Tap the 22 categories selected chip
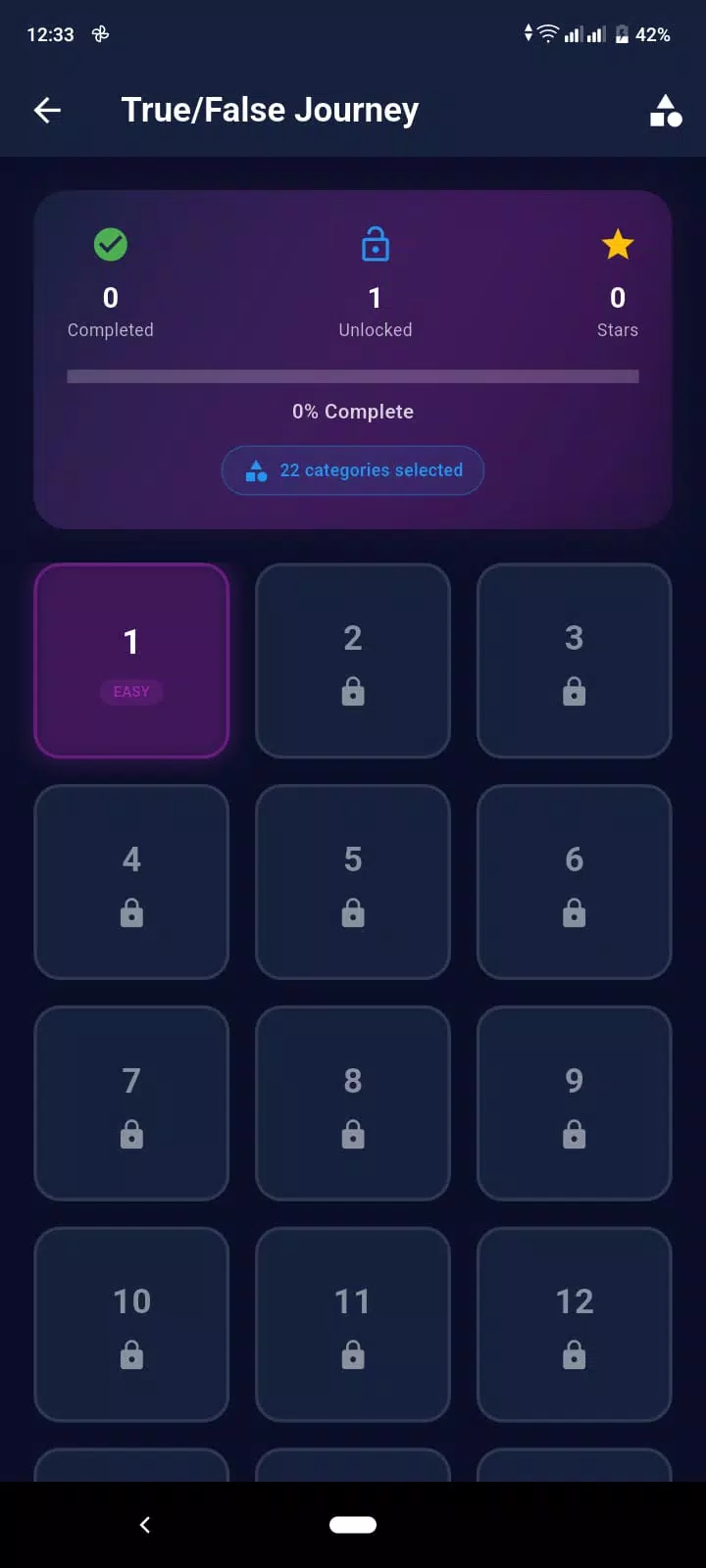706x1568 pixels. (x=353, y=470)
